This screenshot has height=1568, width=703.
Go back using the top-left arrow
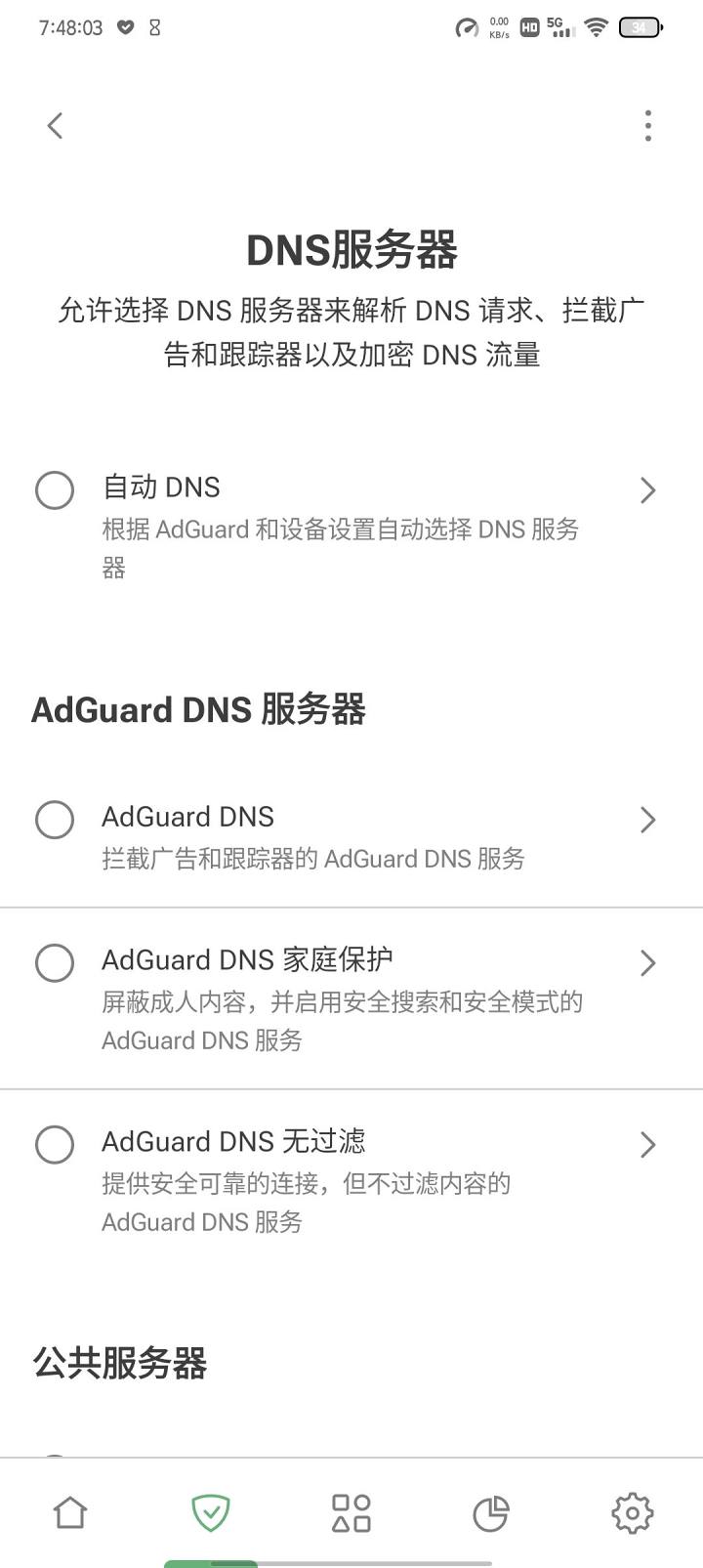56,125
